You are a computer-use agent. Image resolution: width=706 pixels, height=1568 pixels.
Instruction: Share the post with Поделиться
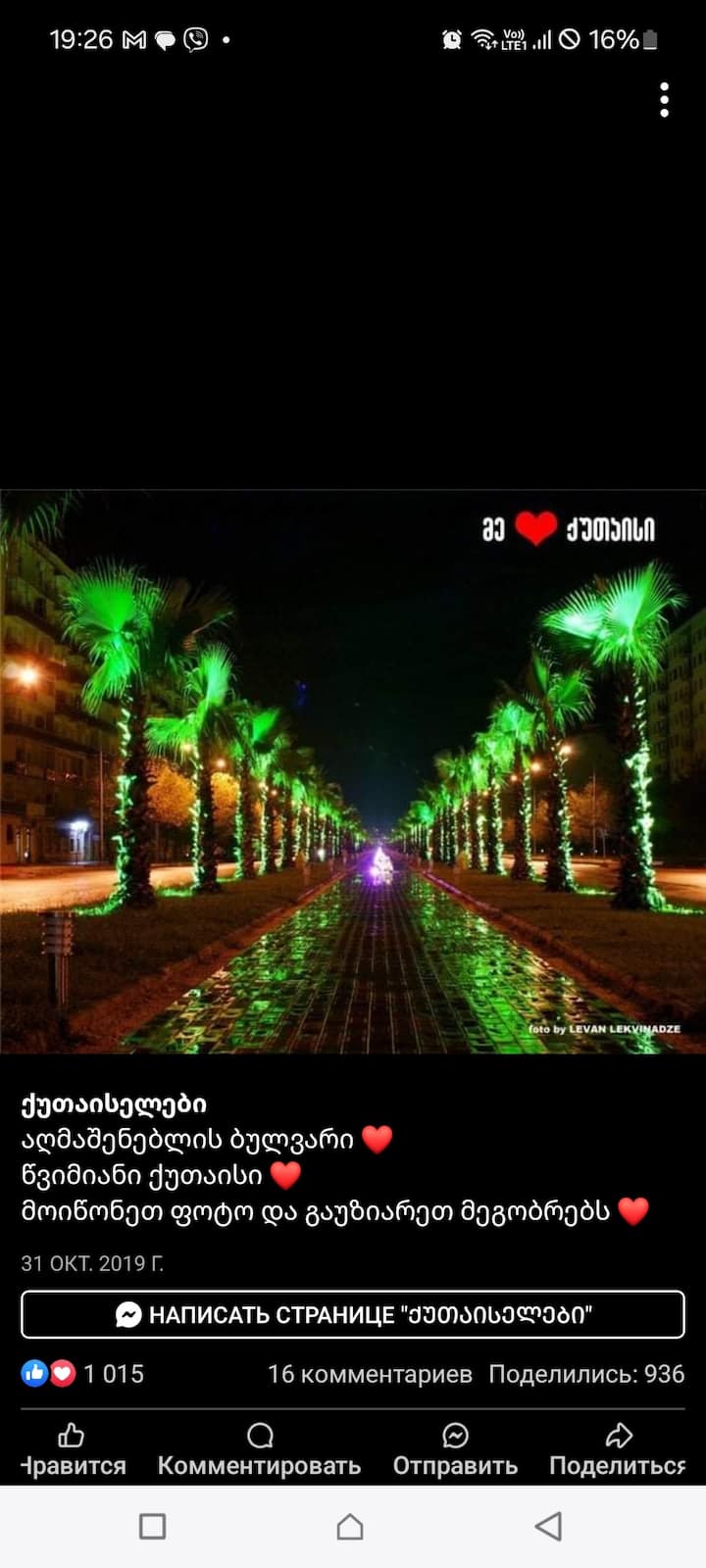(618, 1448)
